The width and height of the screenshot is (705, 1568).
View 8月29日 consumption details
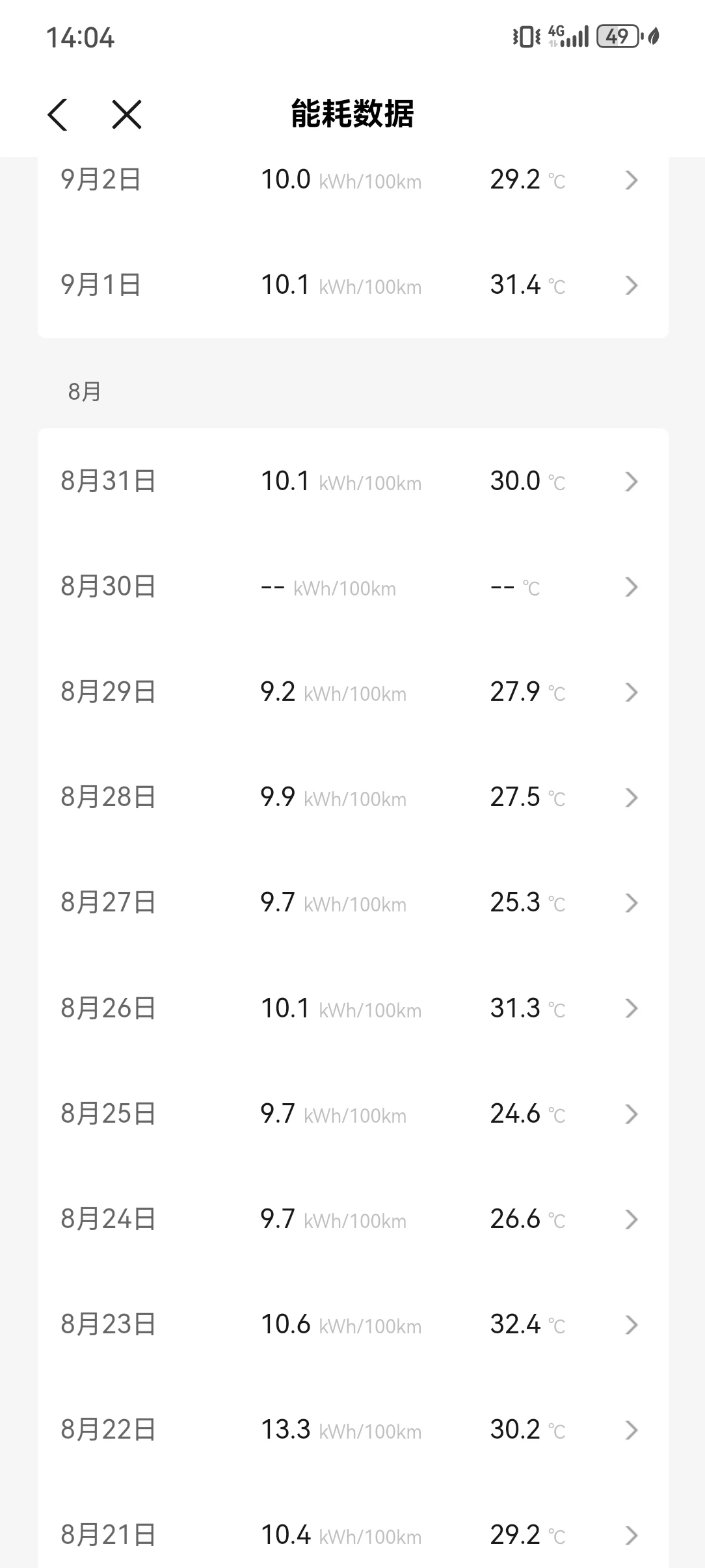pos(353,692)
